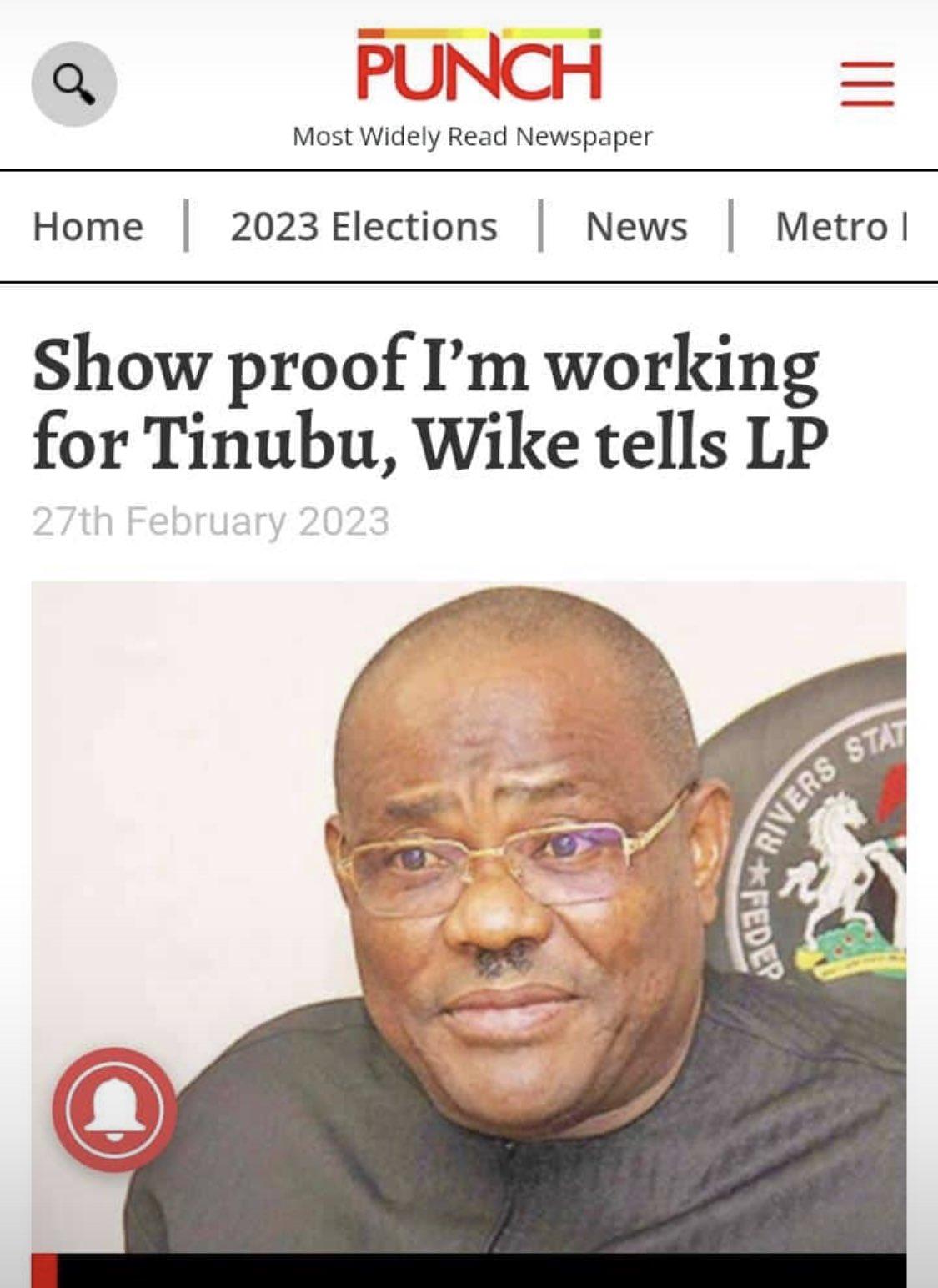Screen dimensions: 938x1288
Task: Switch to the 2023 Elections section
Action: [x=364, y=227]
